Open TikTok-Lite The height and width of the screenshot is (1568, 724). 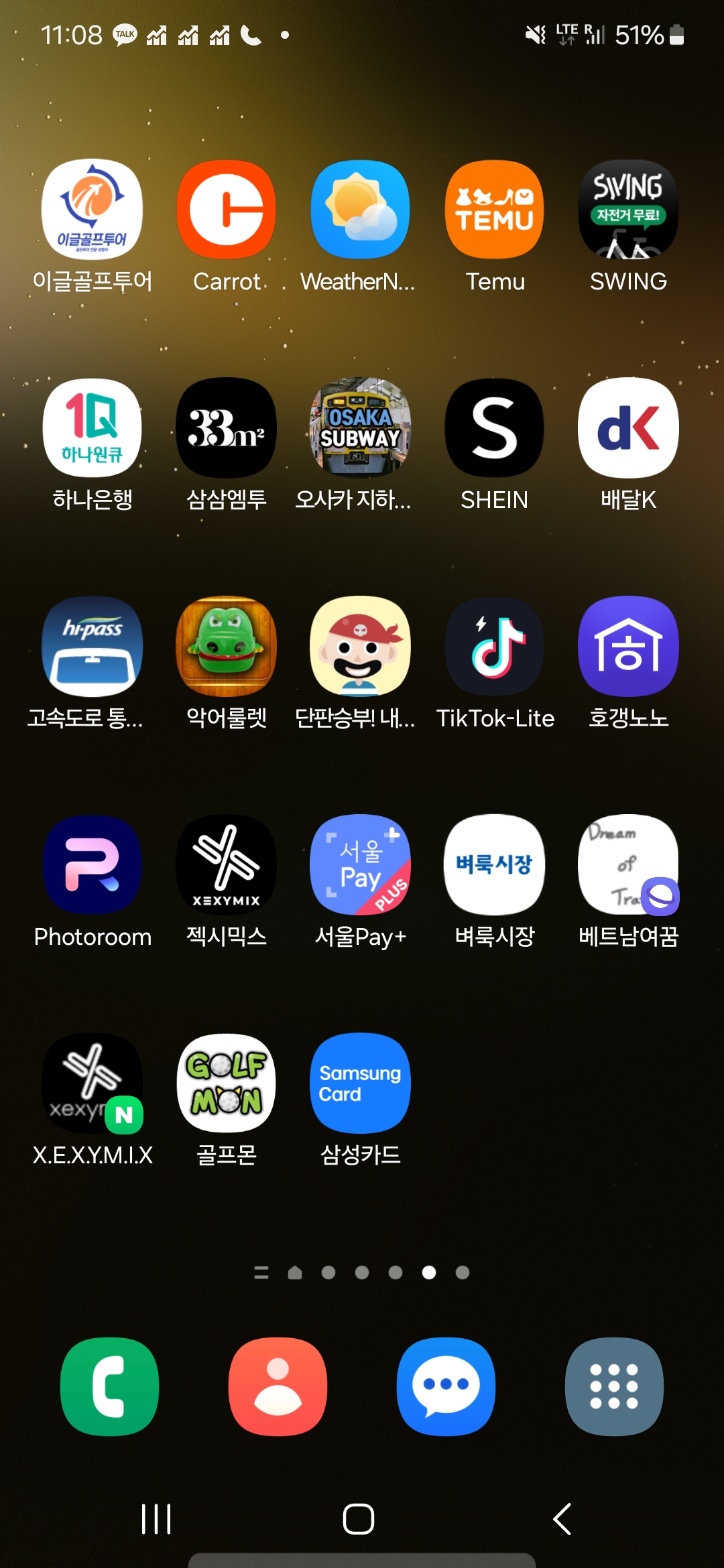pyautogui.click(x=494, y=647)
